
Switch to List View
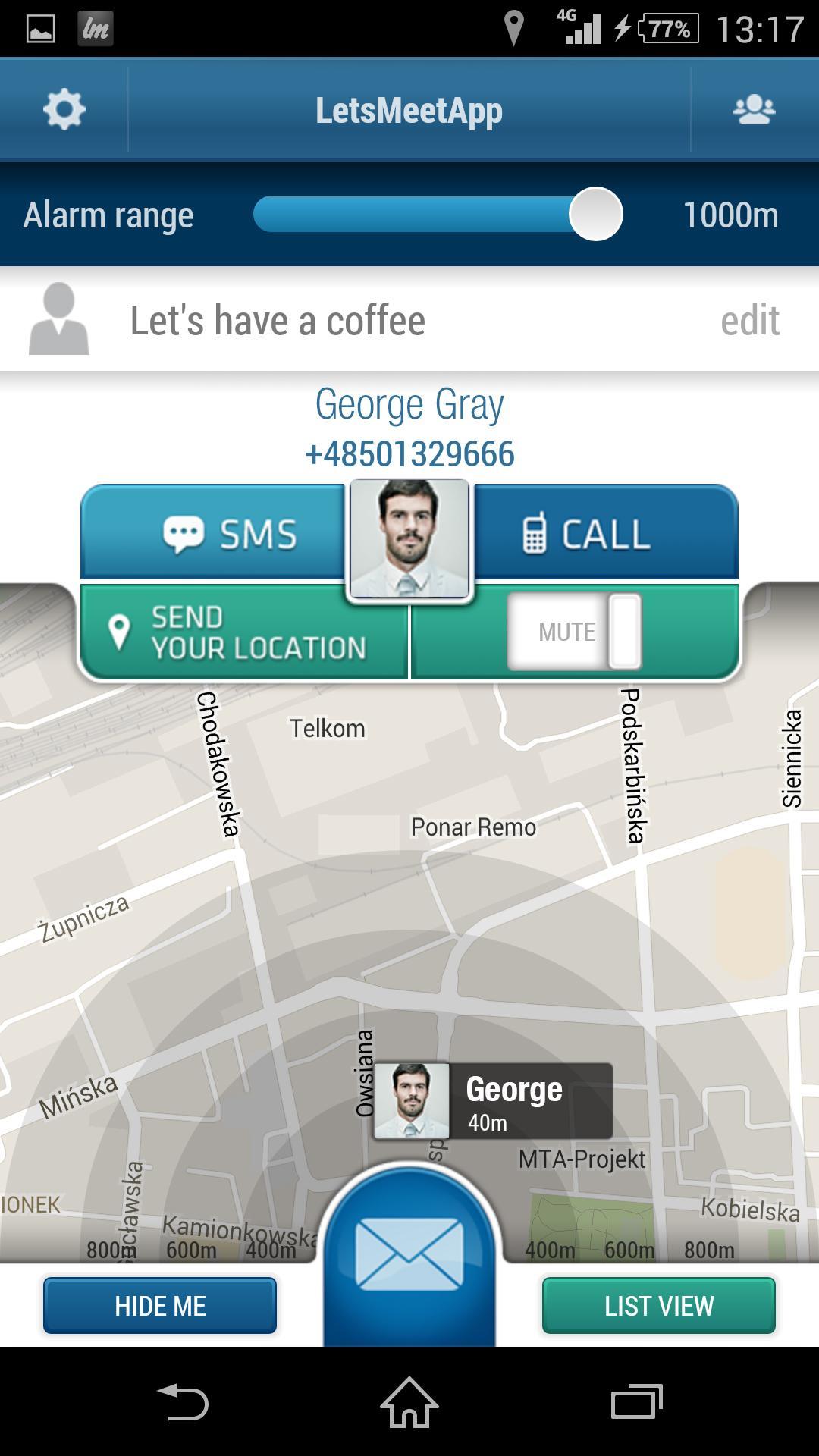(658, 1305)
